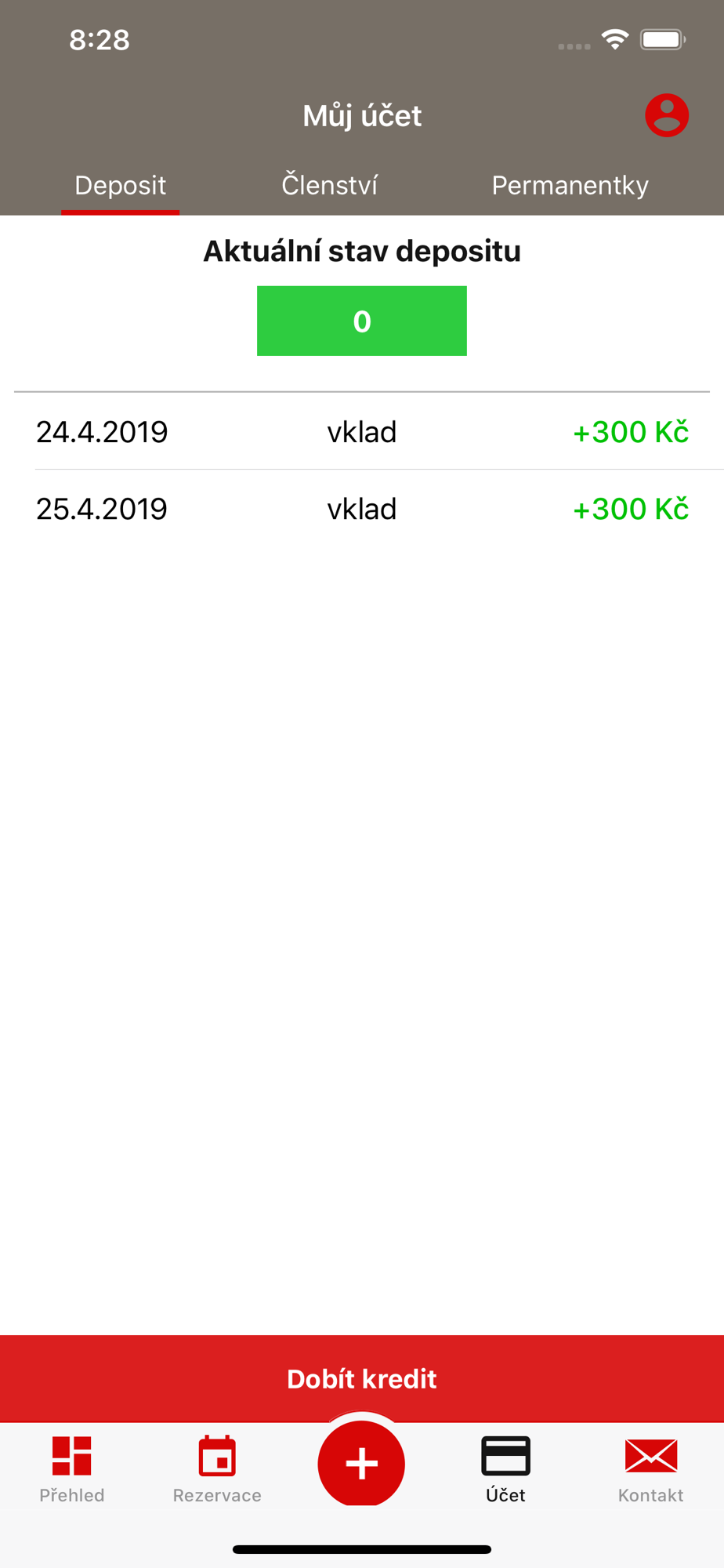Open the Kontakt tab

click(x=650, y=1469)
